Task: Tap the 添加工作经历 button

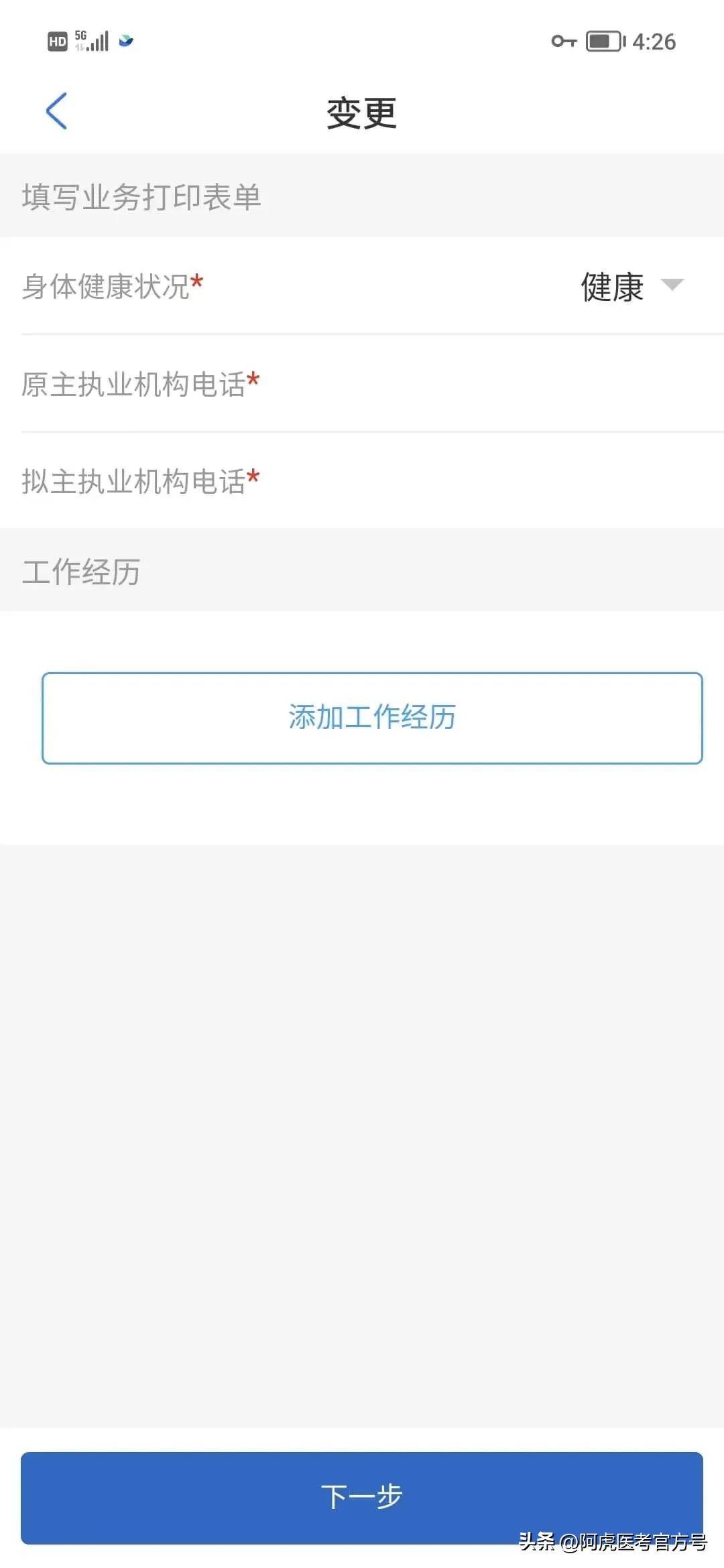Action: point(372,718)
